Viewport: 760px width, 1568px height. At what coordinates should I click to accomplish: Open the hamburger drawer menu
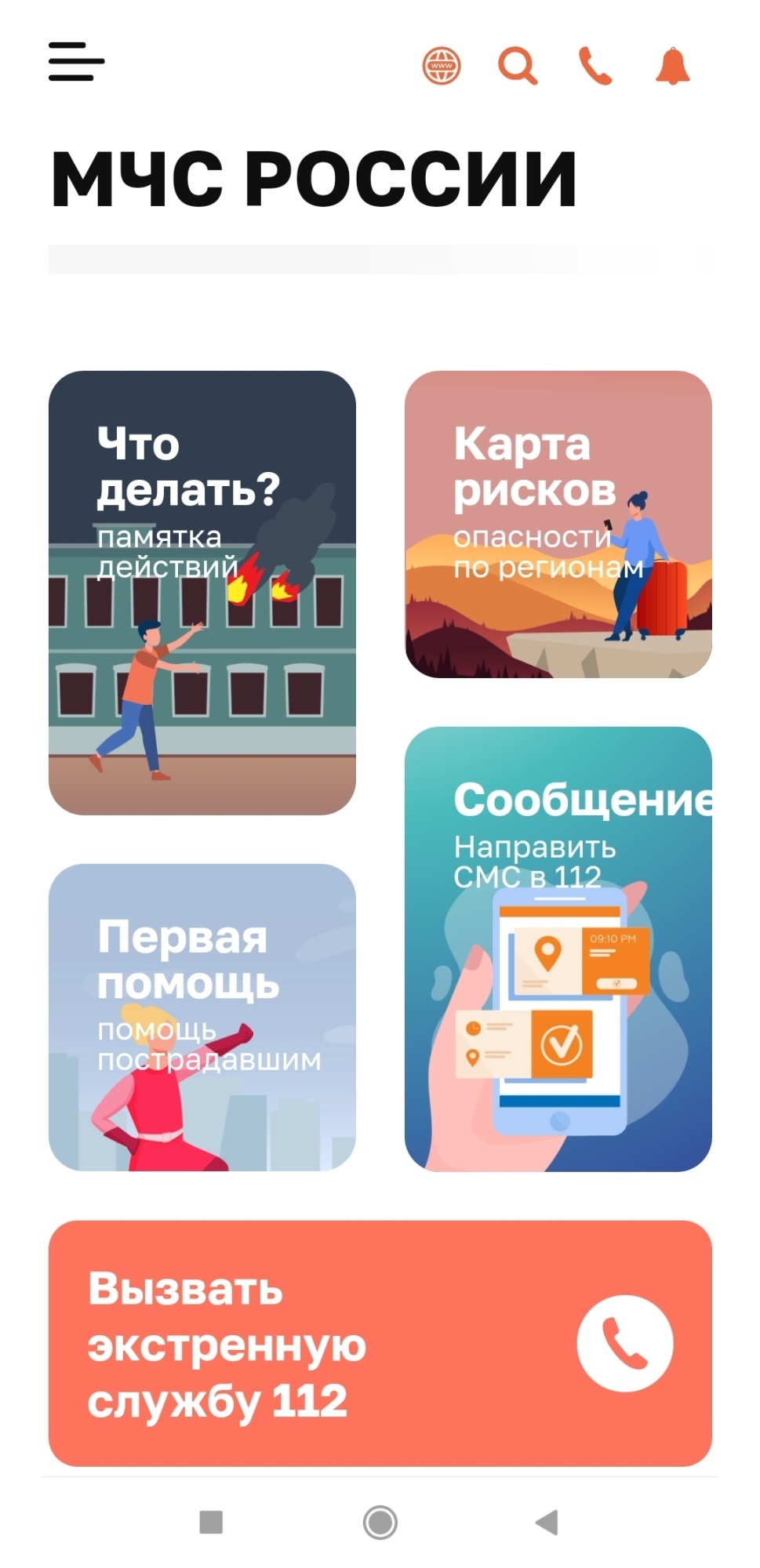(x=76, y=61)
